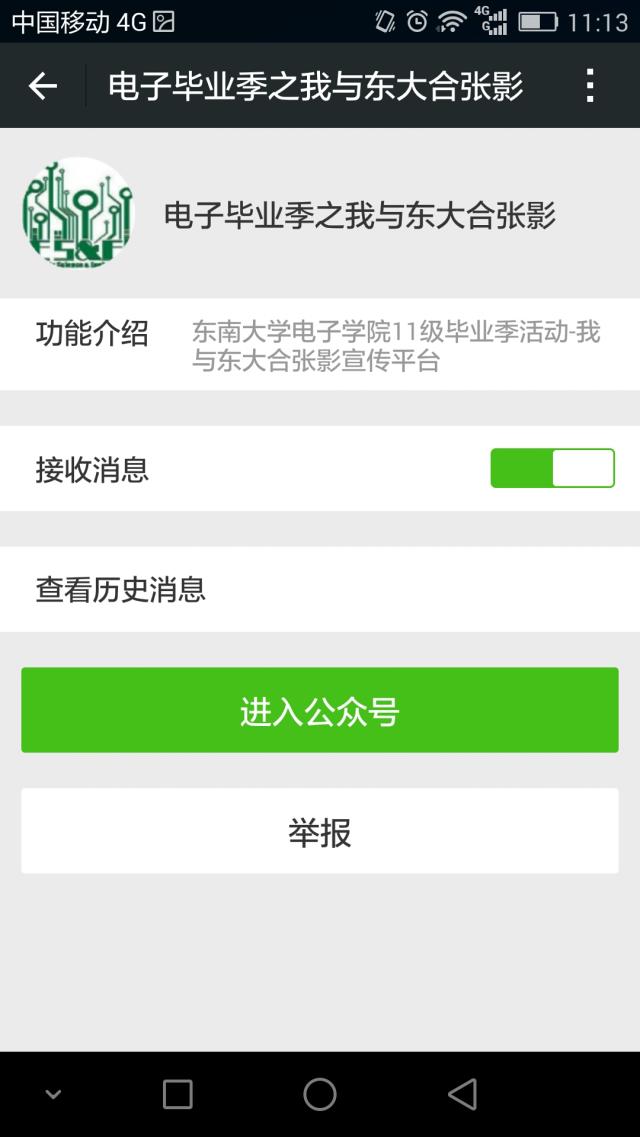Open the recent apps square button

pos(177,1094)
